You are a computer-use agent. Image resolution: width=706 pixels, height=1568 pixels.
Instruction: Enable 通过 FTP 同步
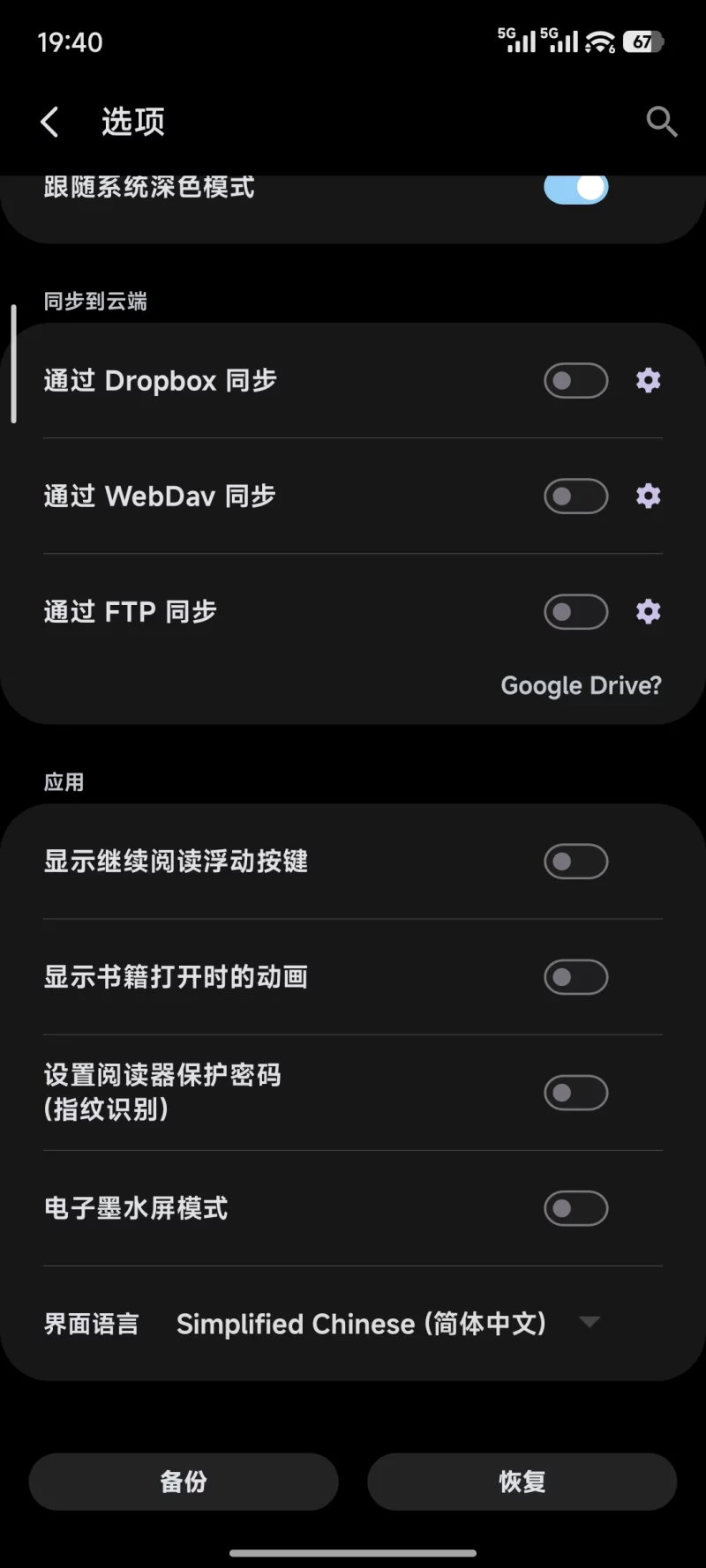pyautogui.click(x=575, y=611)
